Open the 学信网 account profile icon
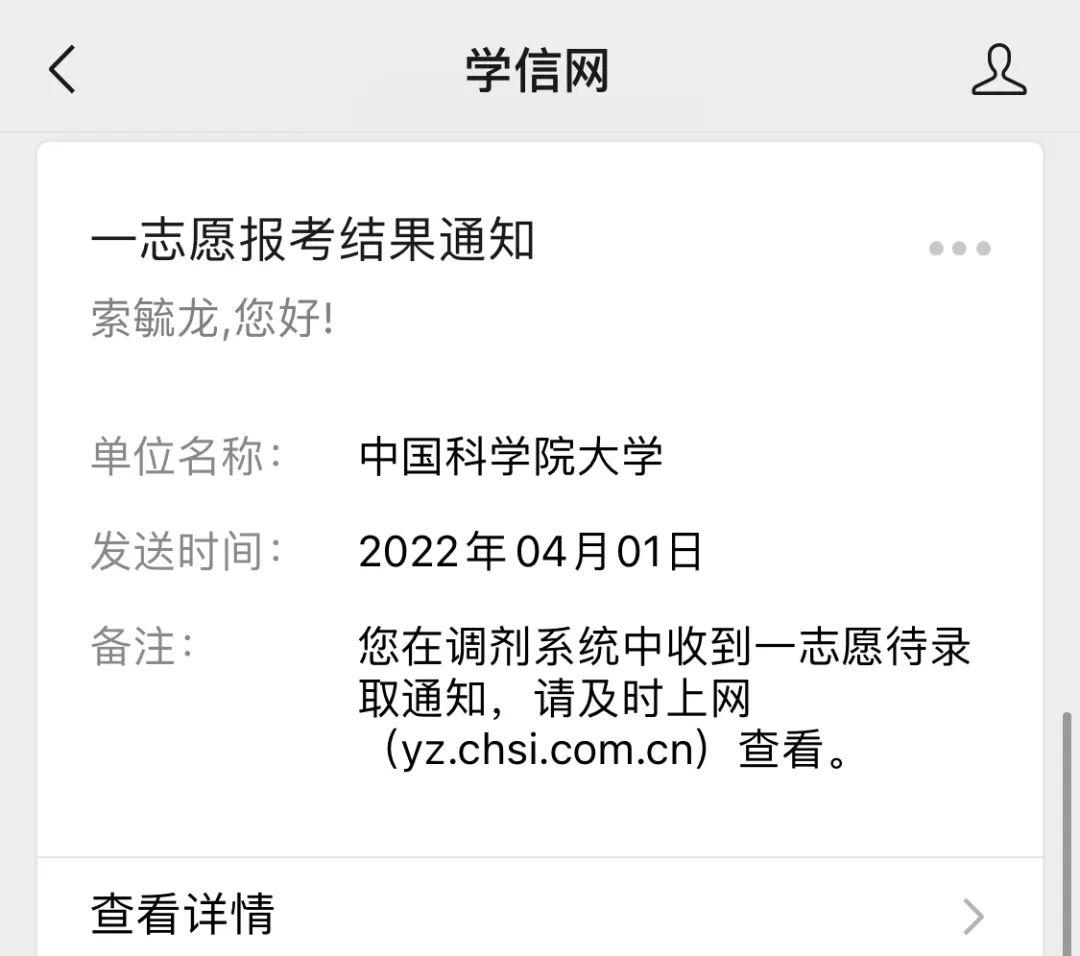 pyautogui.click(x=998, y=71)
